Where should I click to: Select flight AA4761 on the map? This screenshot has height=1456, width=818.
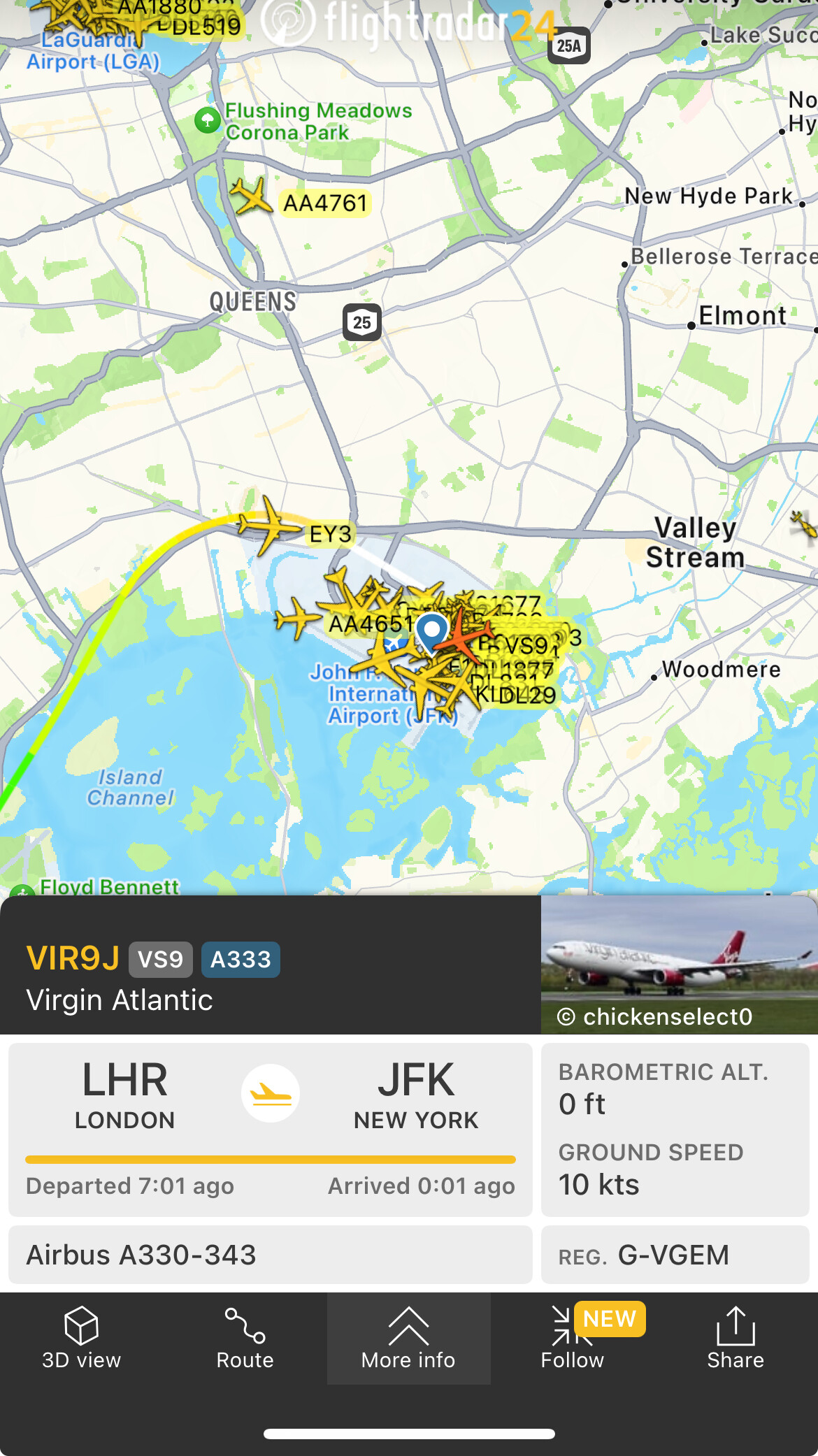click(x=251, y=196)
